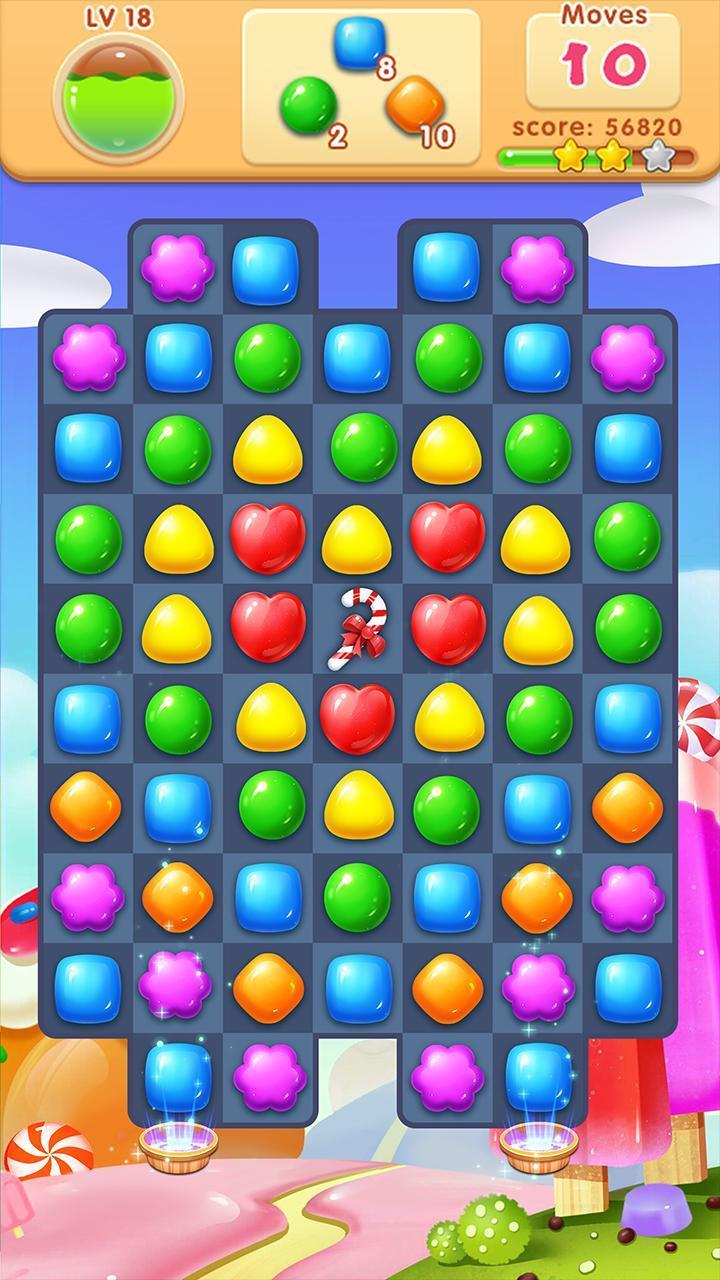Tap the striped candy cane piece
The width and height of the screenshot is (720, 1280).
358,628
